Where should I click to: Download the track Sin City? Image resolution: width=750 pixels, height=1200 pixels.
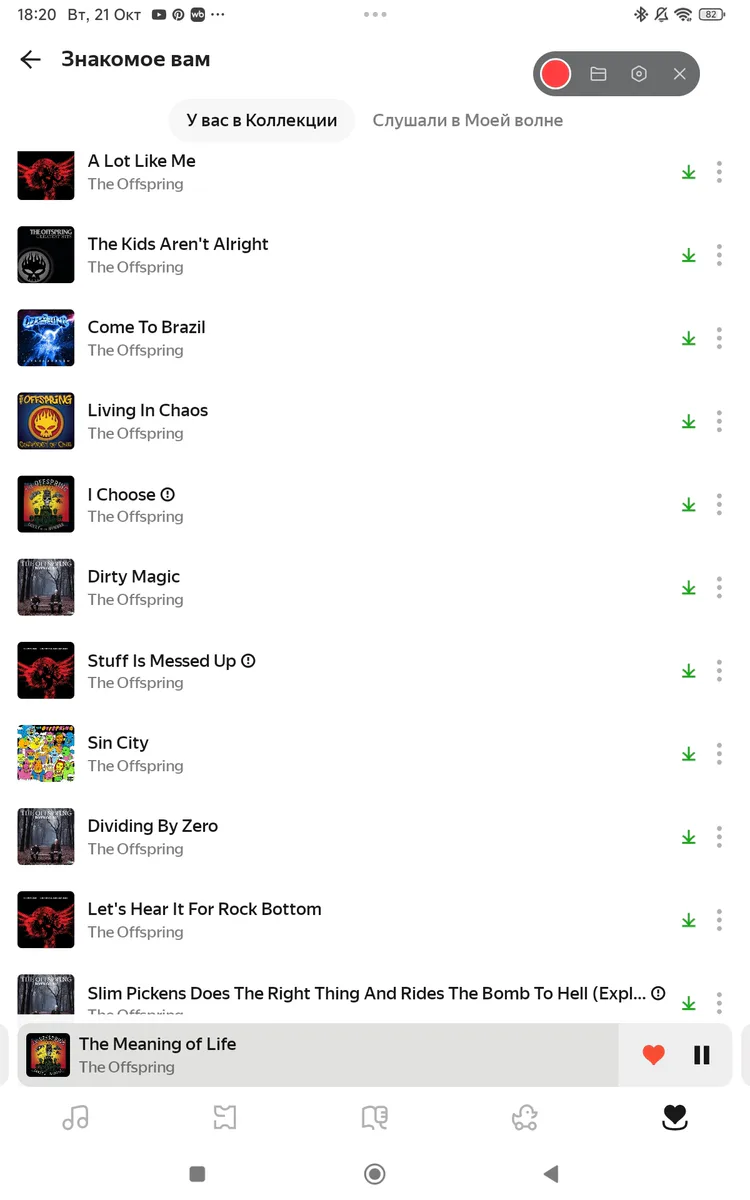click(x=688, y=754)
